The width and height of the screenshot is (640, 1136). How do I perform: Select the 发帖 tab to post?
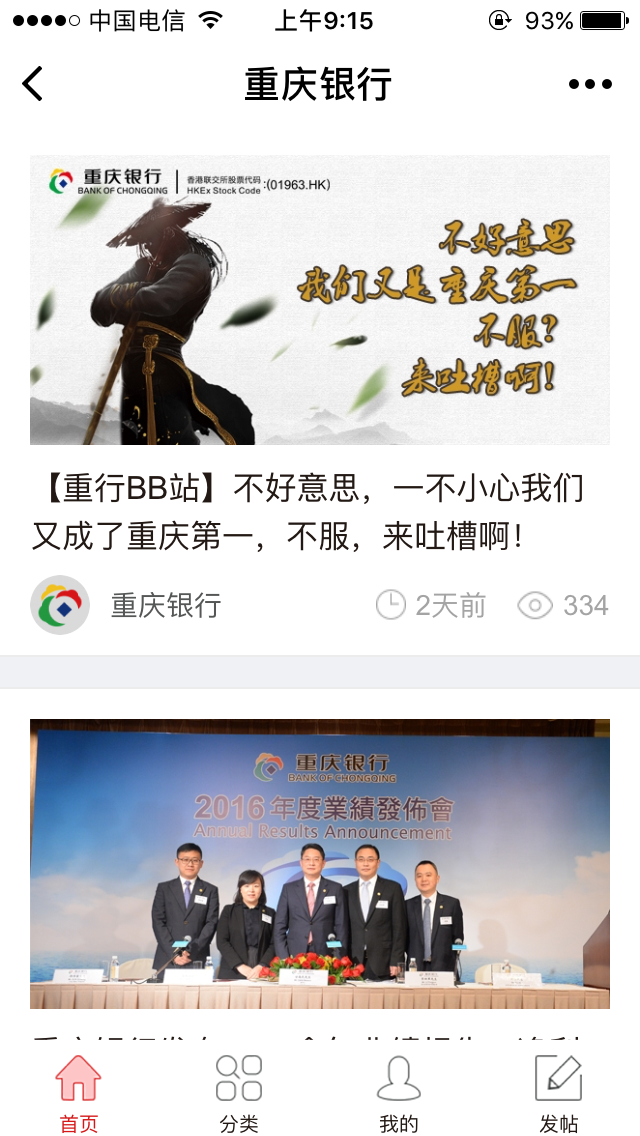tap(559, 1094)
